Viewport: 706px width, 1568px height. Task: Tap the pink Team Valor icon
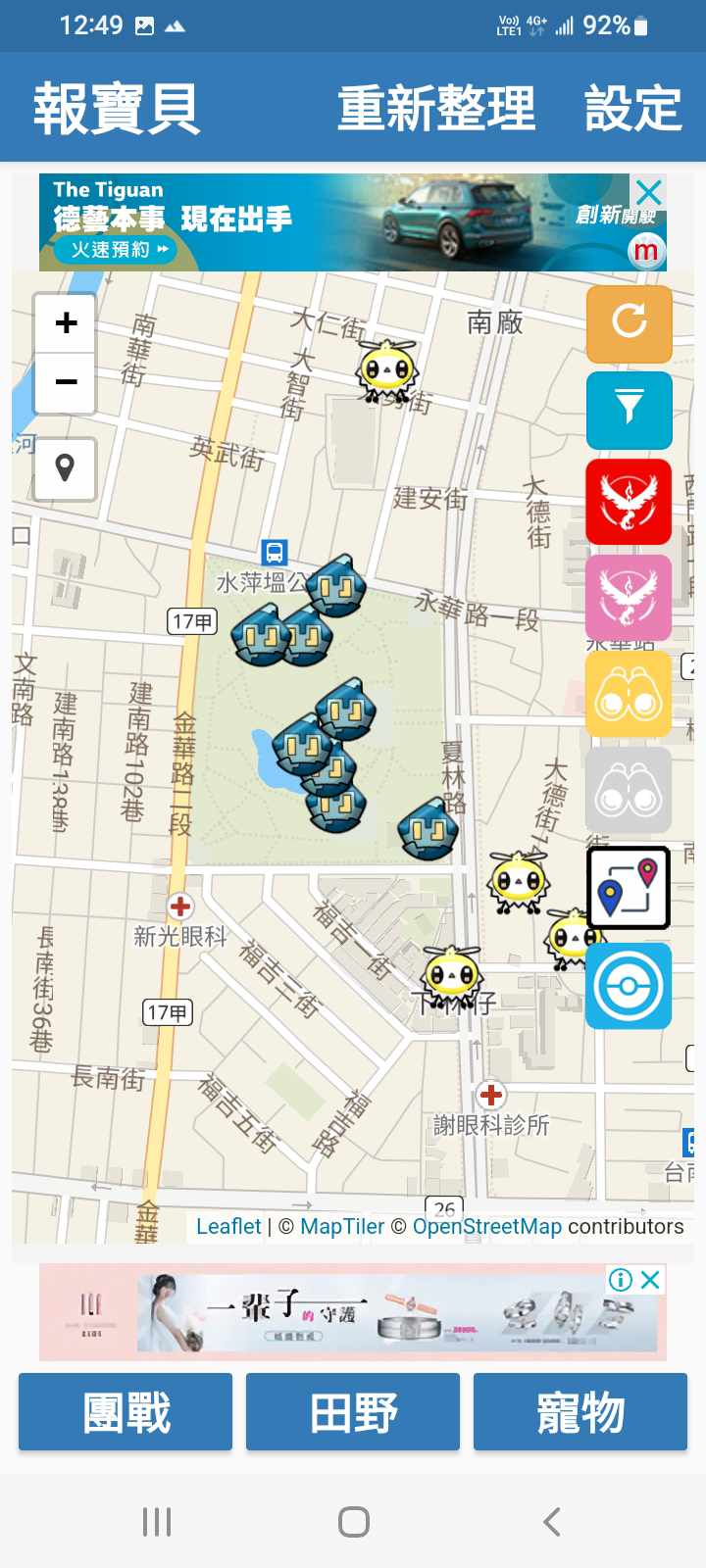pos(629,597)
